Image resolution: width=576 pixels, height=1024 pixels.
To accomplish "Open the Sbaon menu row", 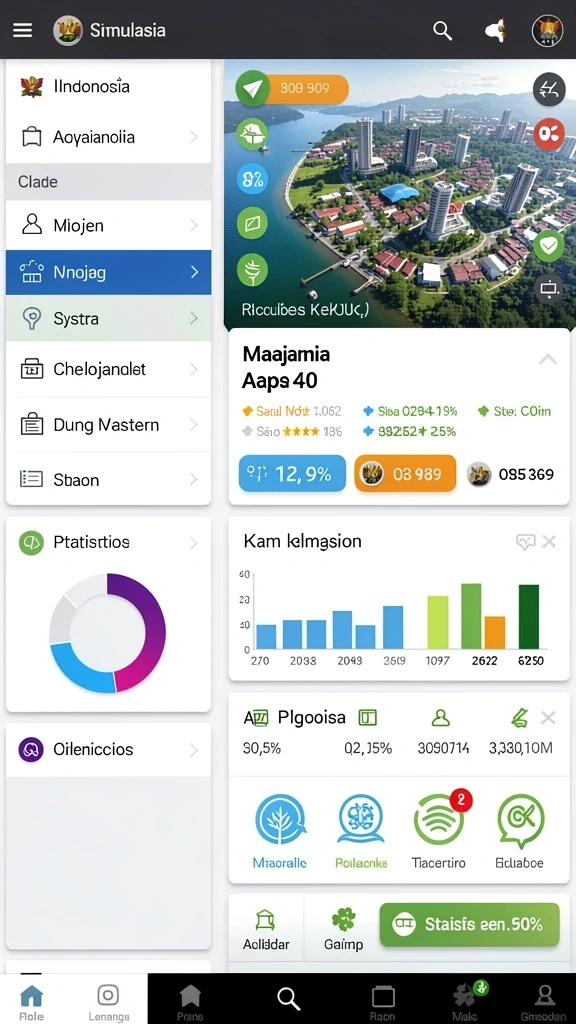I will 108,479.
